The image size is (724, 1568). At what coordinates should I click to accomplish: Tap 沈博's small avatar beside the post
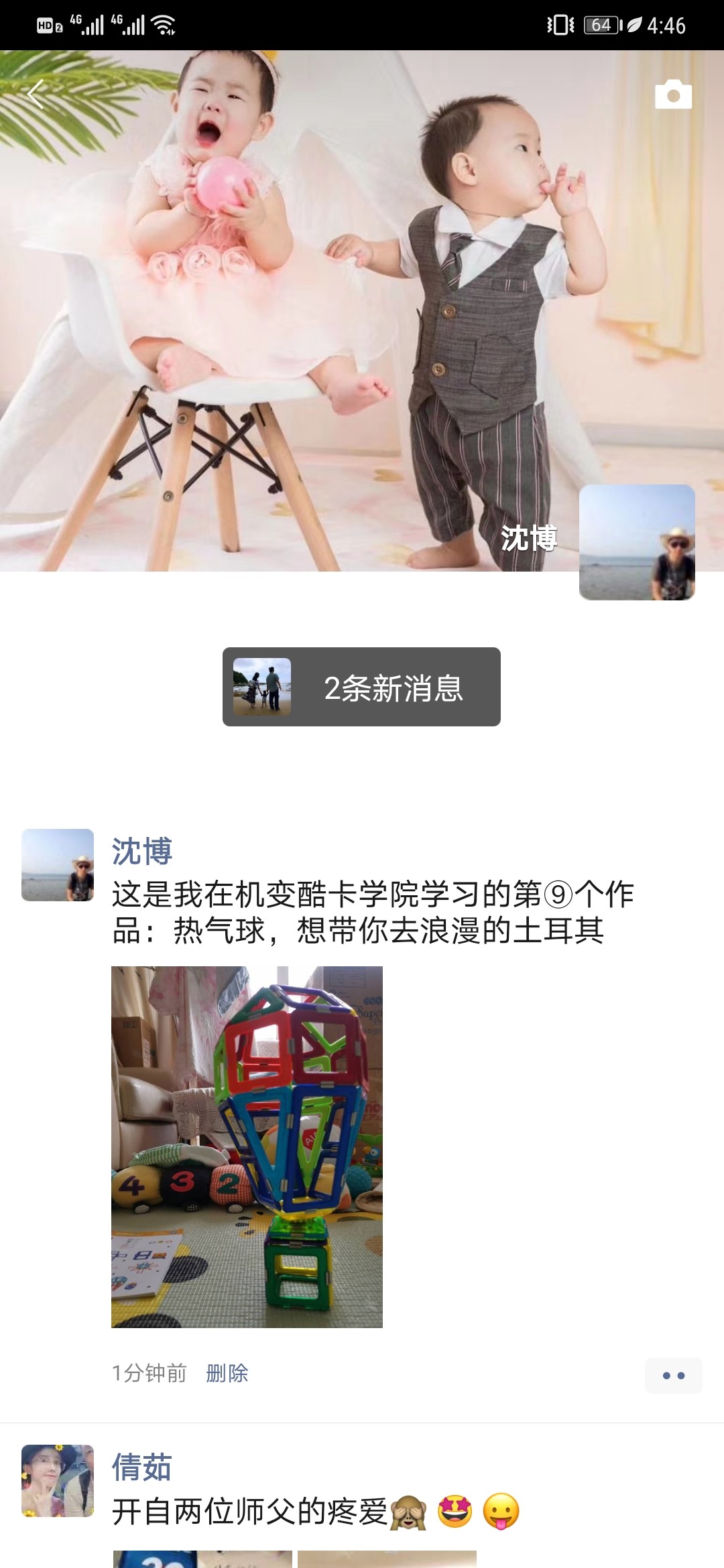(x=58, y=865)
